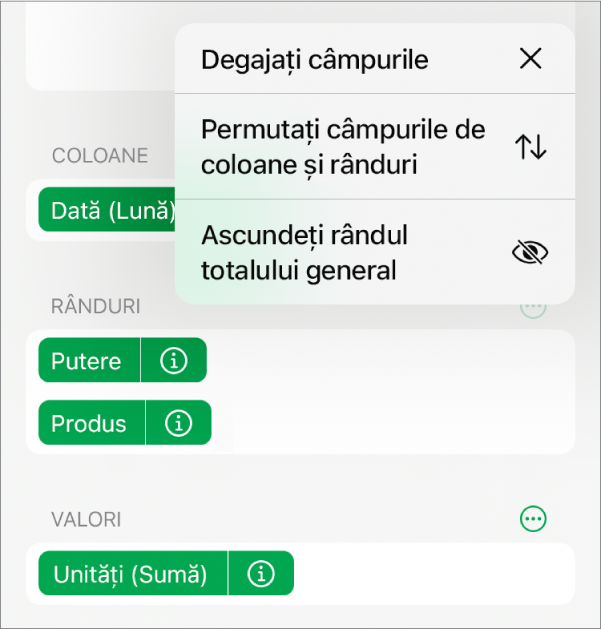Screen dimensions: 601x630
Task: Open the more options for Valori
Action: [x=534, y=518]
